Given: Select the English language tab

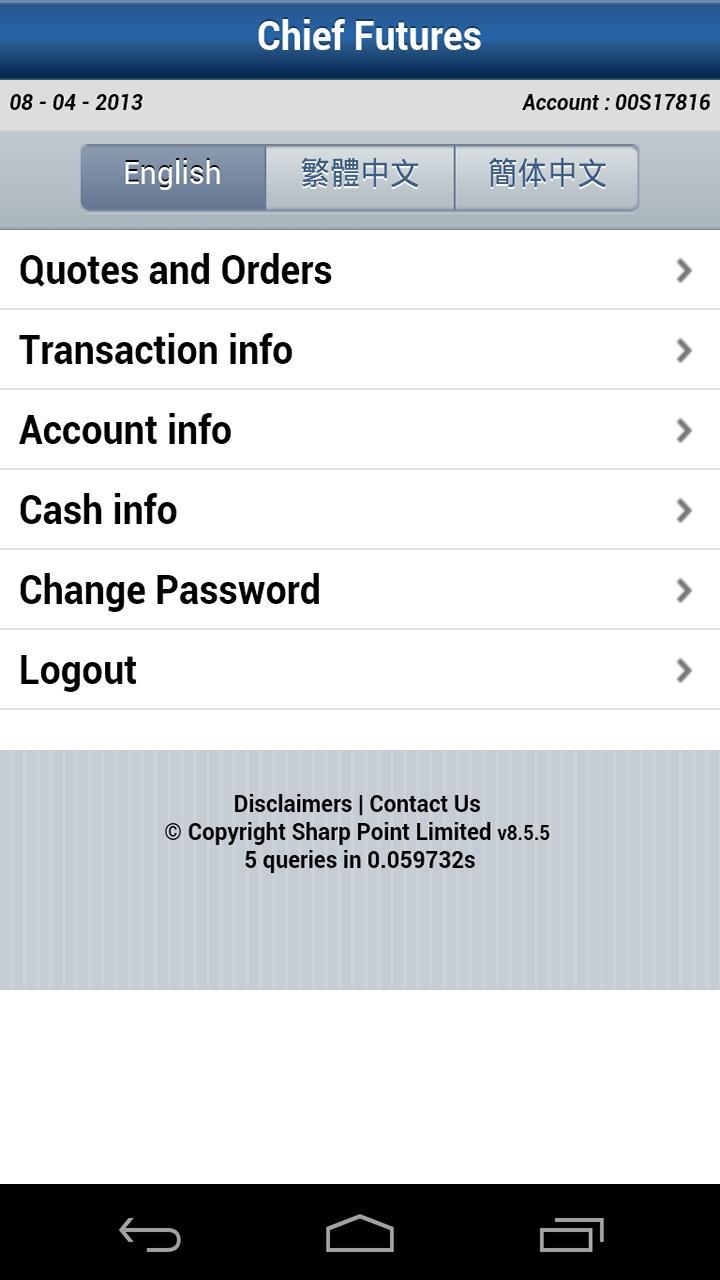Looking at the screenshot, I should [173, 177].
